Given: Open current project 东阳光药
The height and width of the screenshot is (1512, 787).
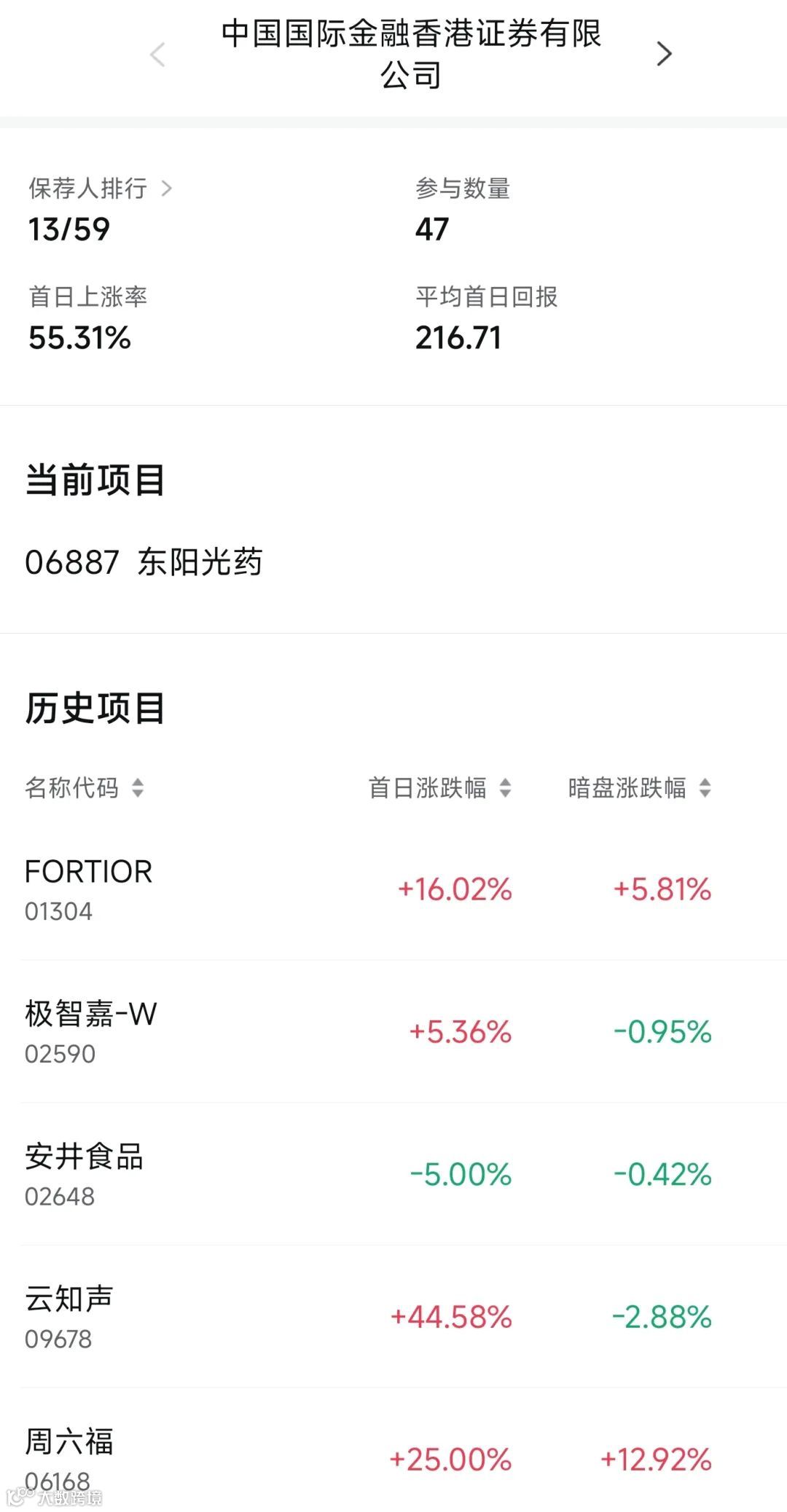Looking at the screenshot, I should [144, 562].
